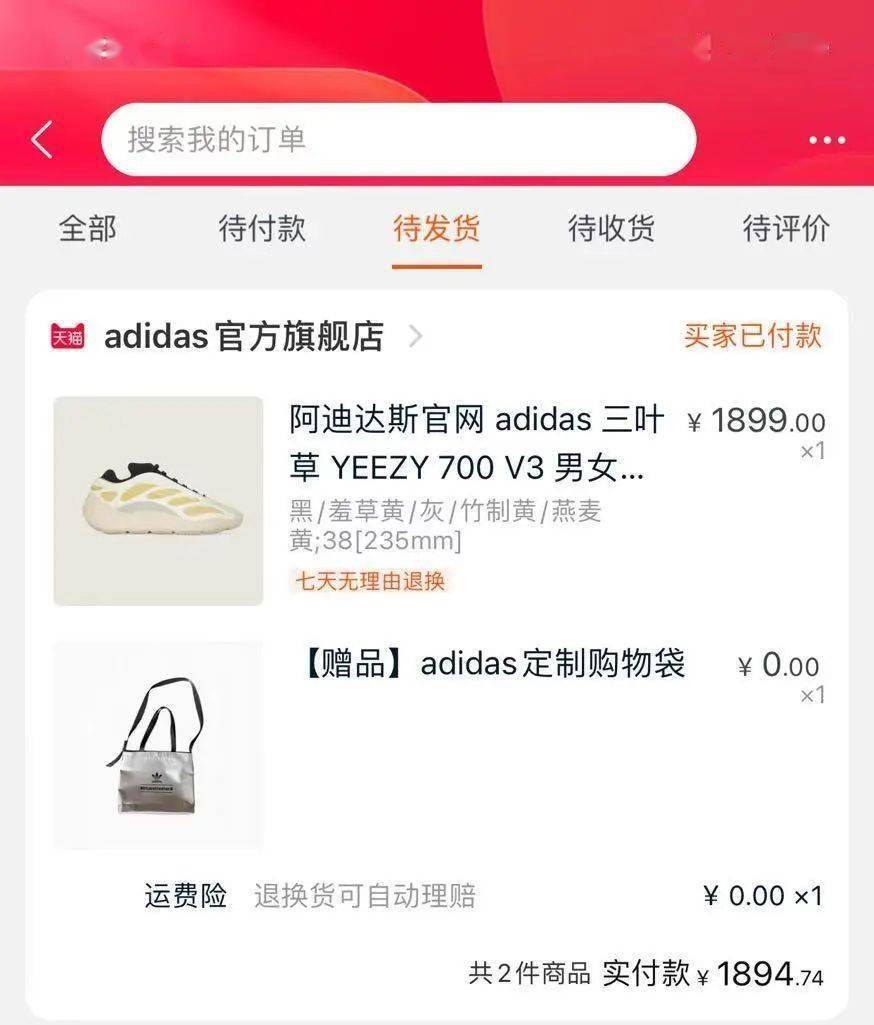The height and width of the screenshot is (1025, 874).
Task: Tap inside the 搜索我的订单 search field
Action: 400,140
